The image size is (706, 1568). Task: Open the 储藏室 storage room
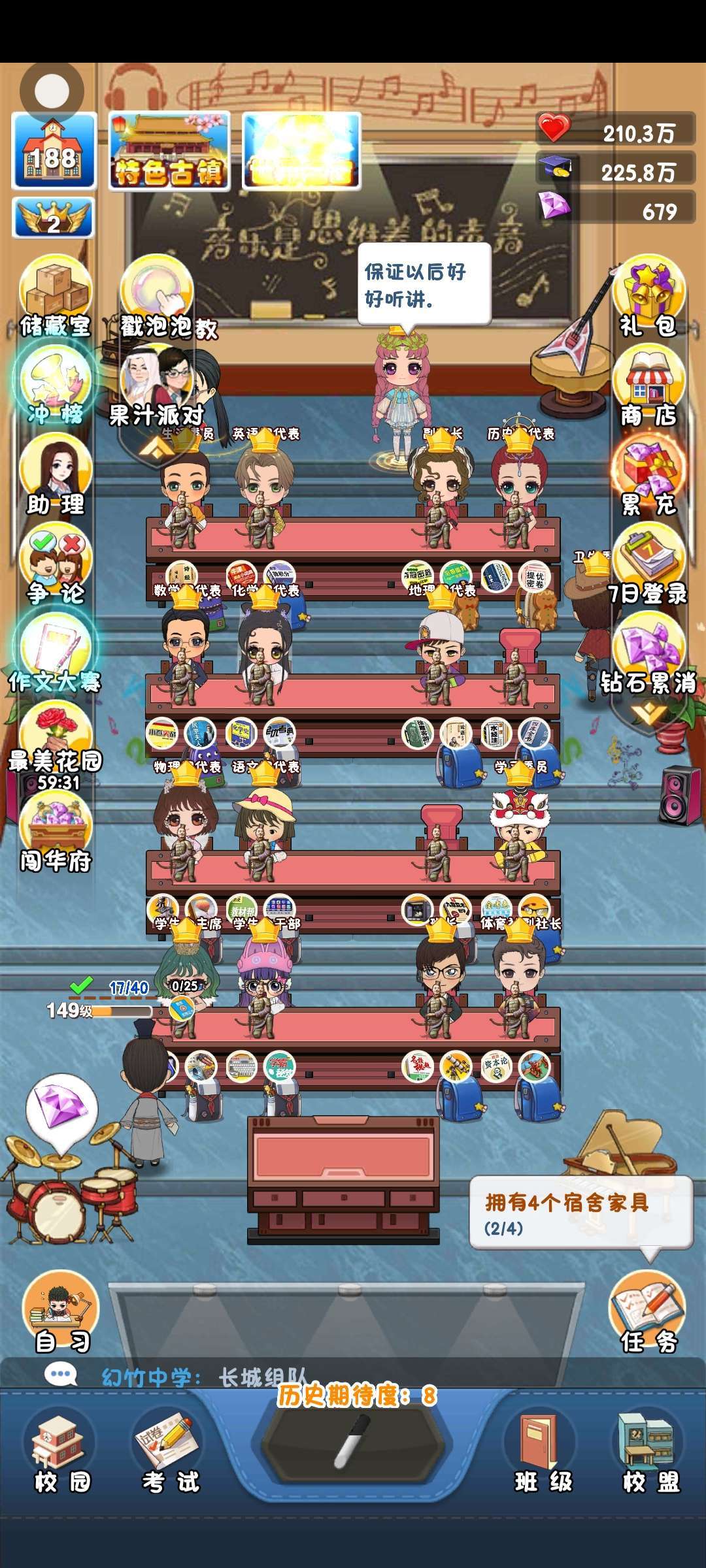pos(56,295)
